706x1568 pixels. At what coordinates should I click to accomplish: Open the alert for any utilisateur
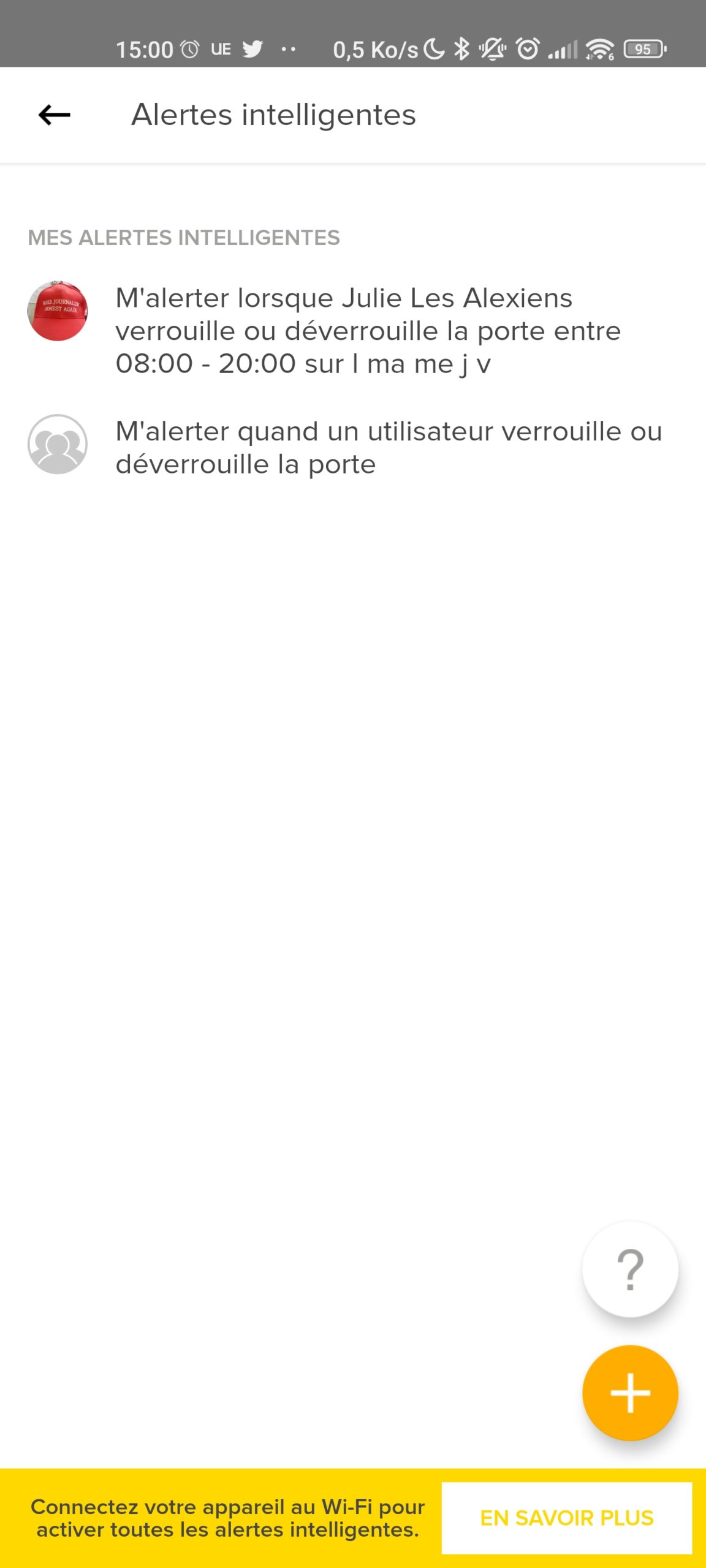coord(389,447)
